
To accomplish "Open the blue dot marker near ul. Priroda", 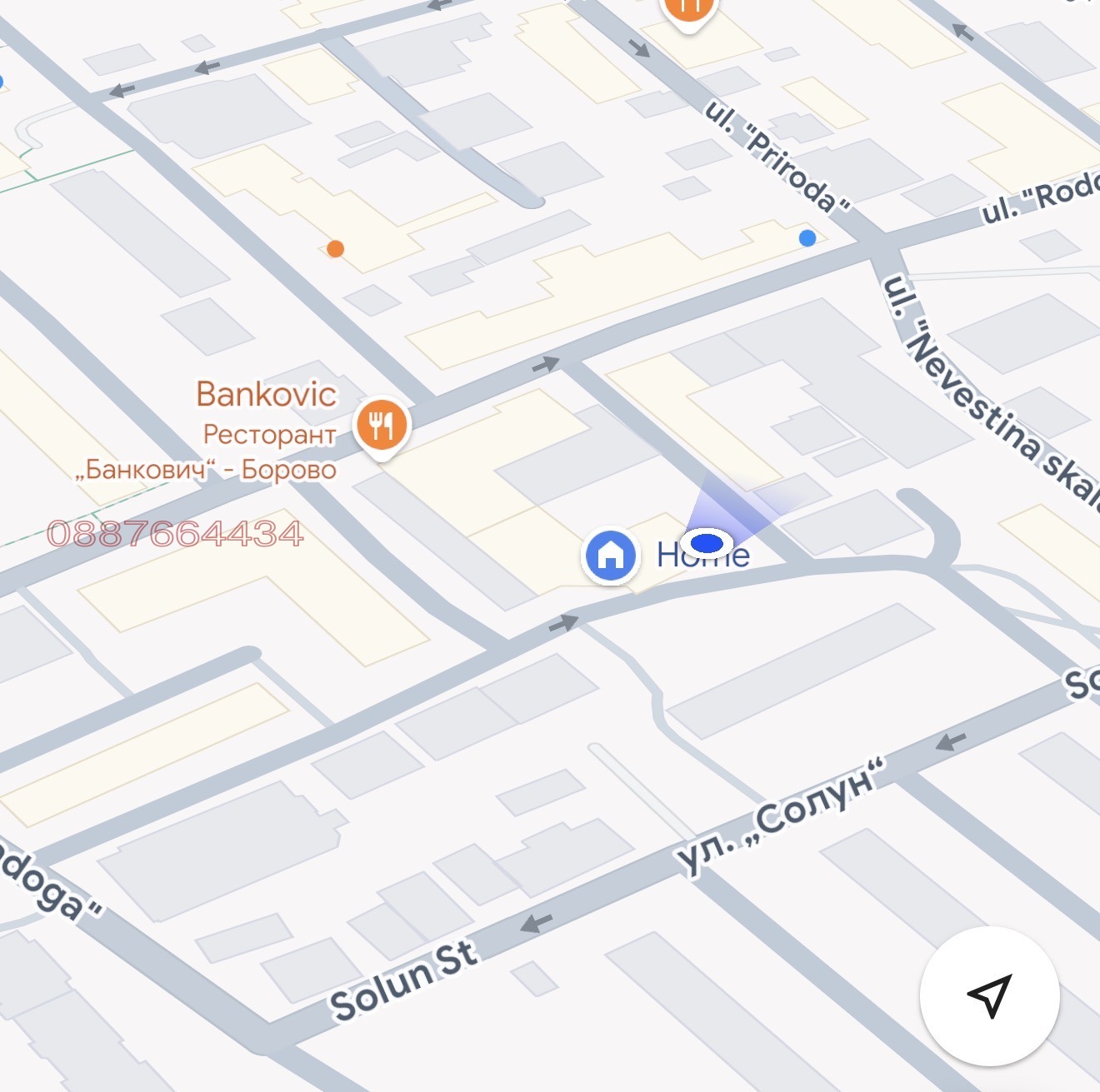I will coord(807,238).
